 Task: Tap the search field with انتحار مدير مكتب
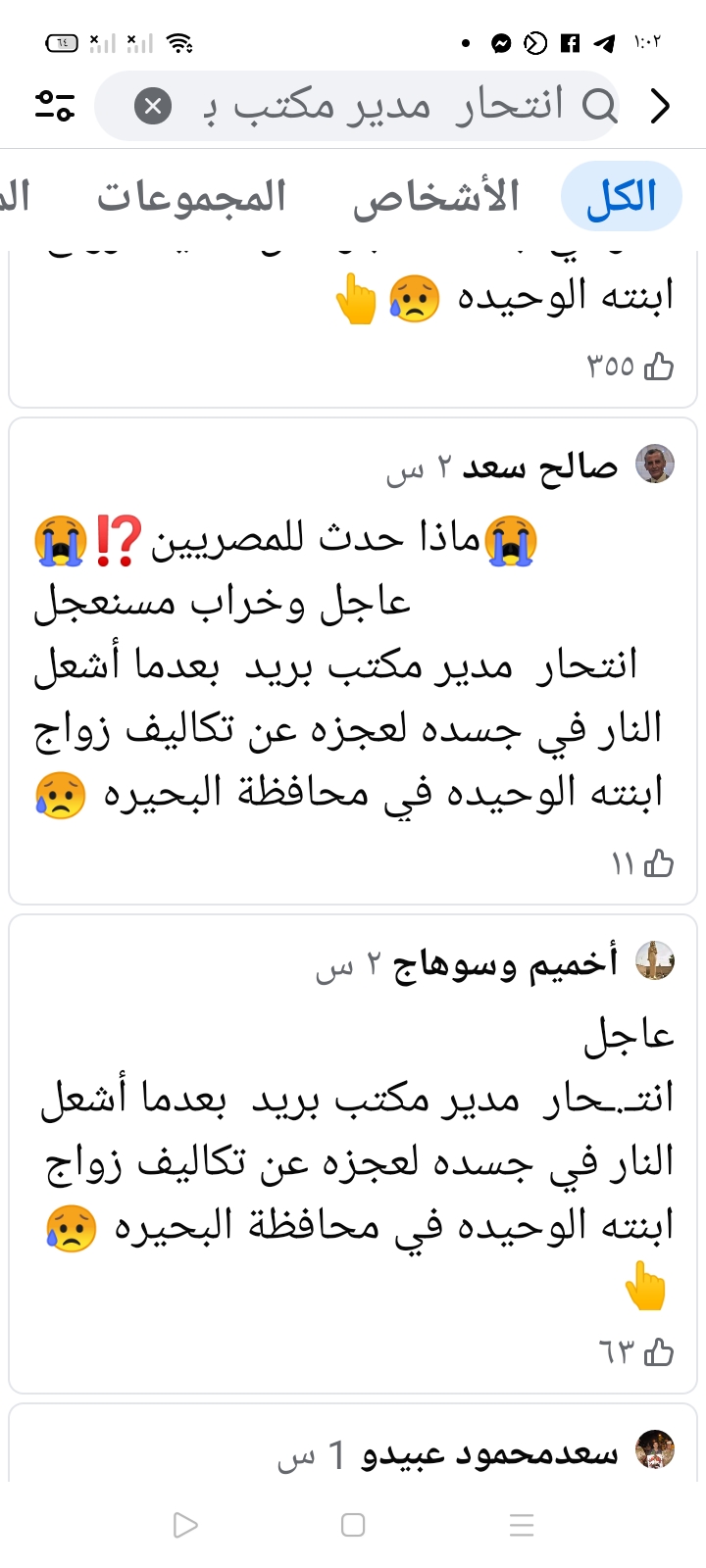pos(392,105)
